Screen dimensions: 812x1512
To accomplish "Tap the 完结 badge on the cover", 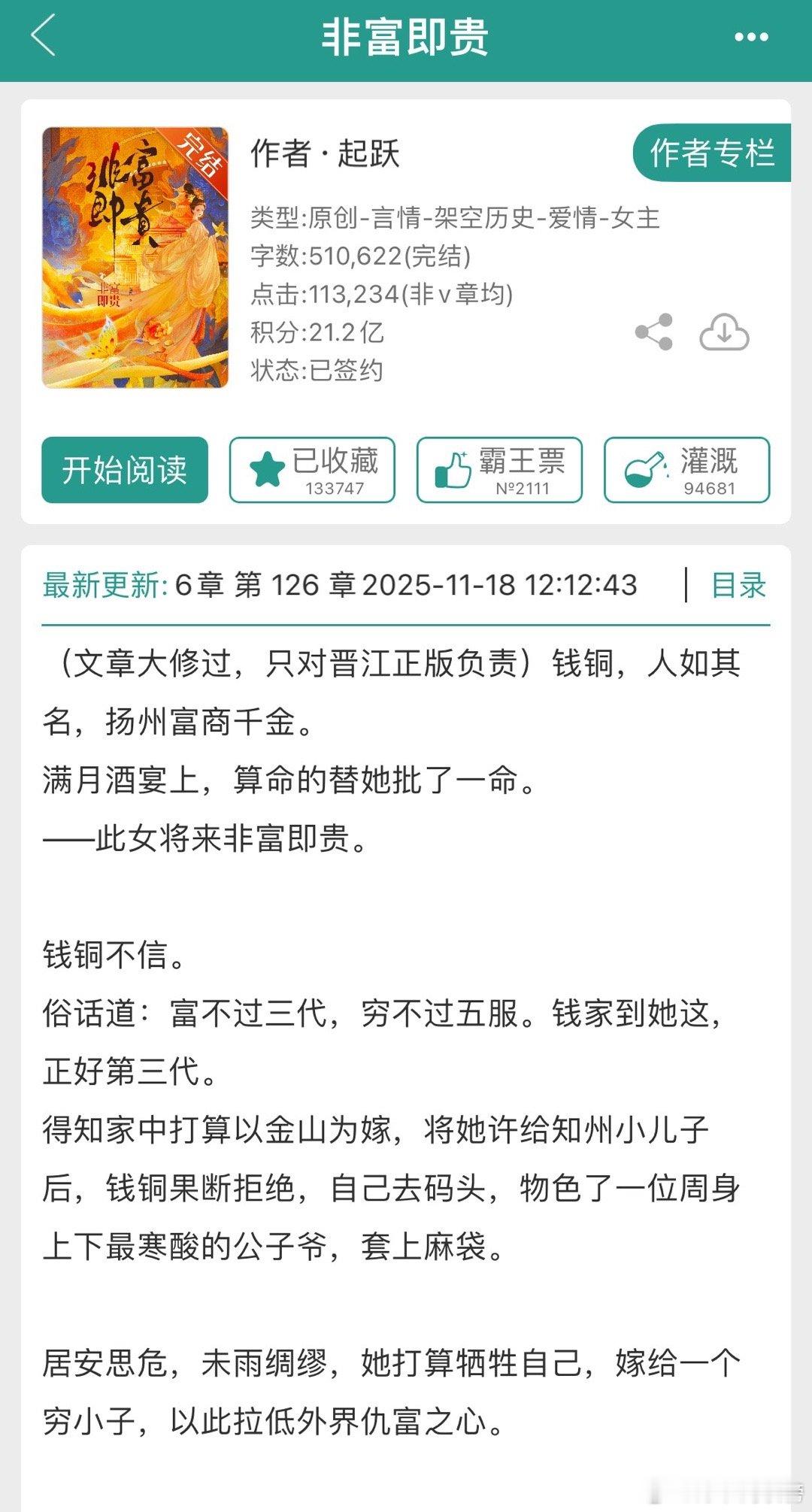I will (201, 153).
